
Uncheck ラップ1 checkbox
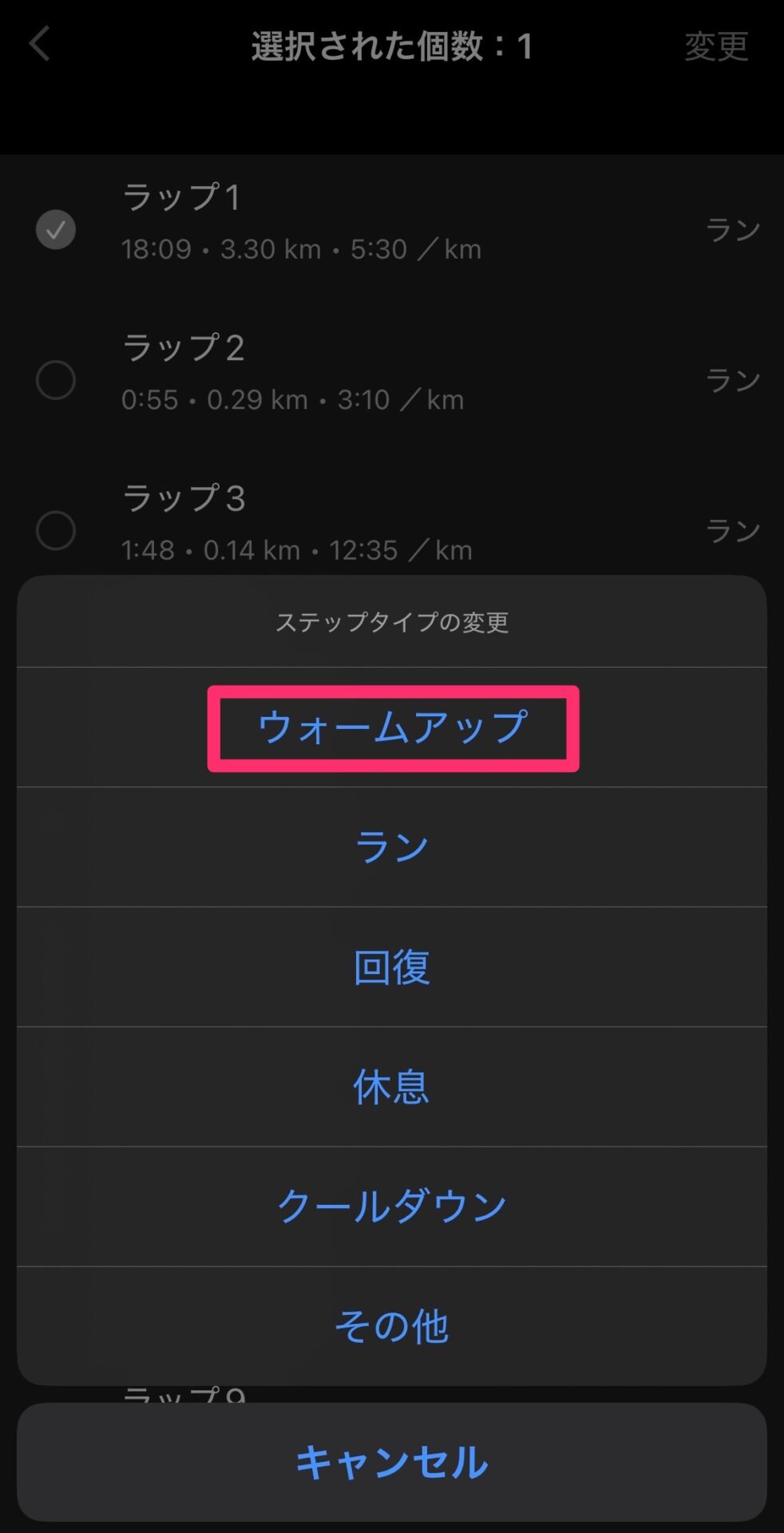point(56,230)
